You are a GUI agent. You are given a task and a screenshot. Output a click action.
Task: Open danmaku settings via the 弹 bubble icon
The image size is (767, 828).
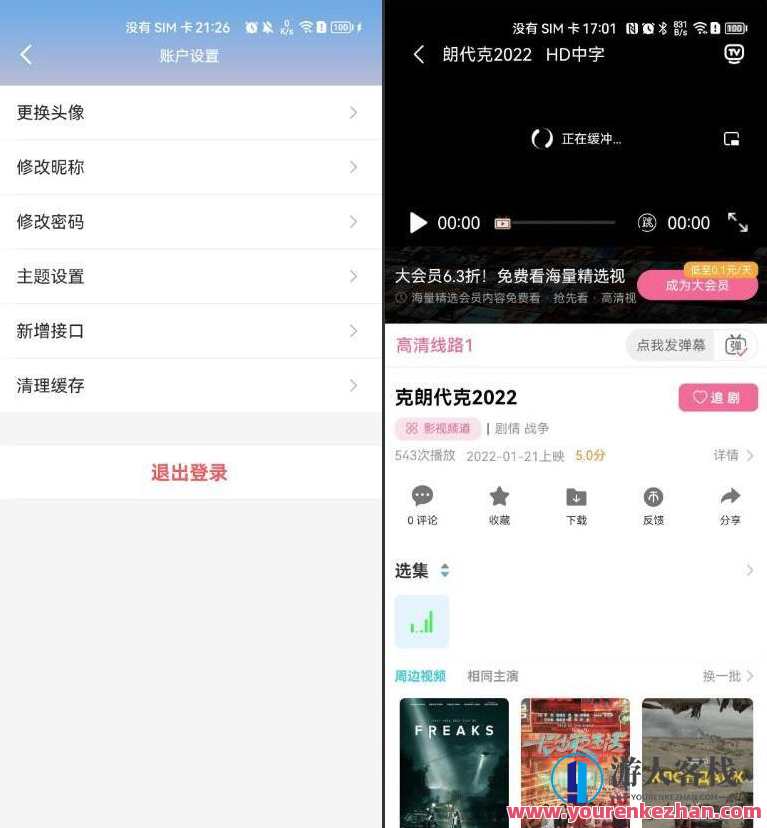(735, 345)
